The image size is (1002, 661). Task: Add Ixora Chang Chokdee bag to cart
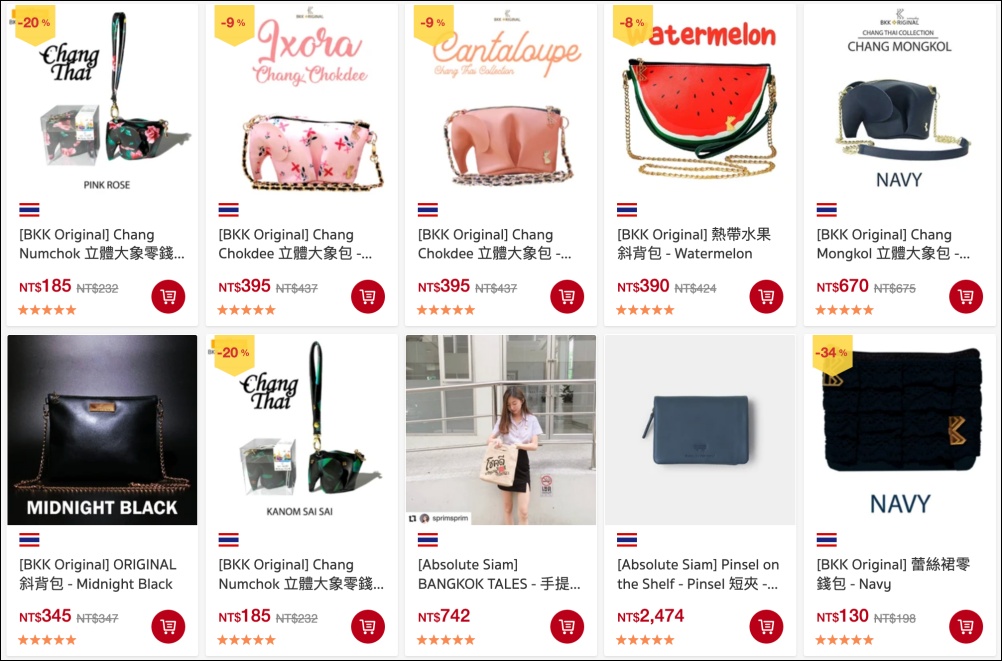tap(368, 297)
